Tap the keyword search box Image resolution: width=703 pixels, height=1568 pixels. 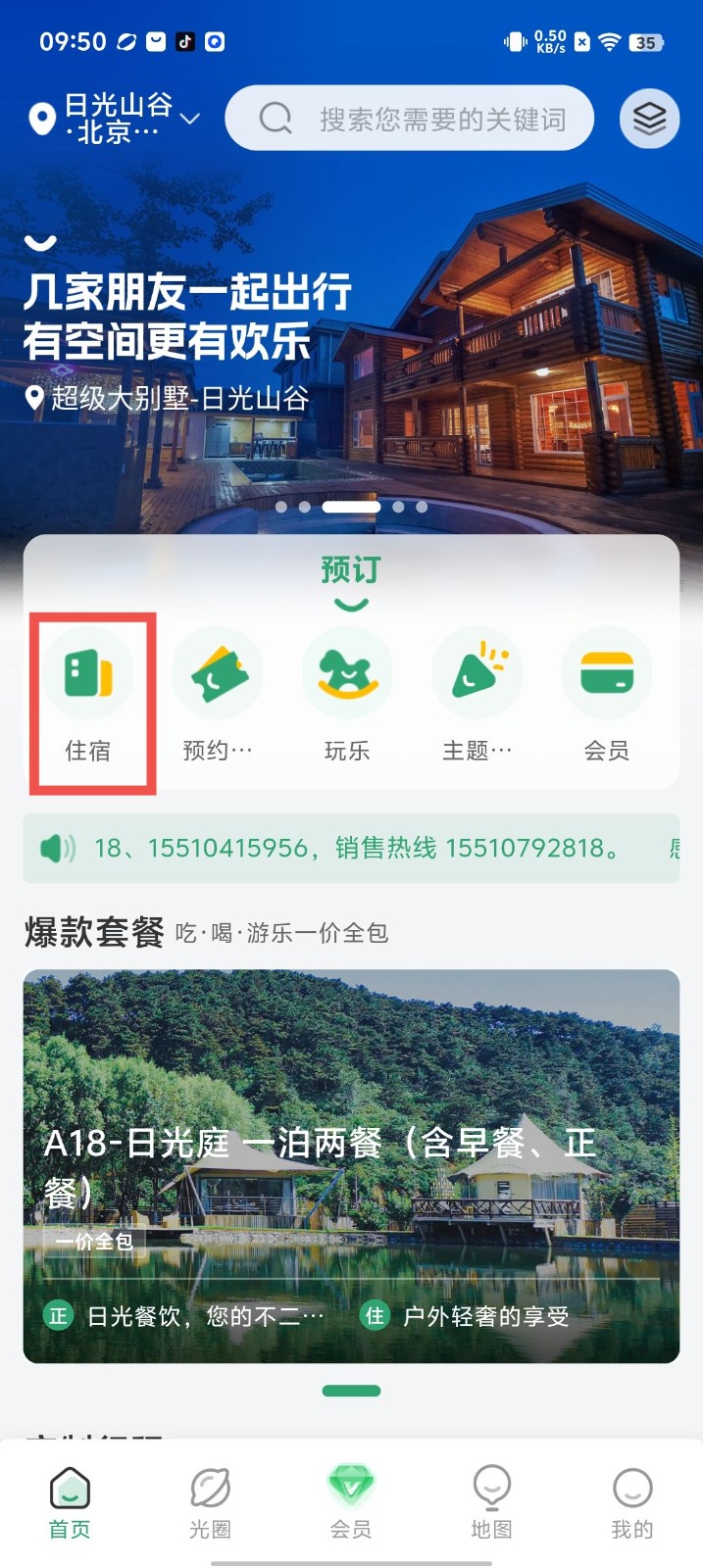tap(410, 119)
